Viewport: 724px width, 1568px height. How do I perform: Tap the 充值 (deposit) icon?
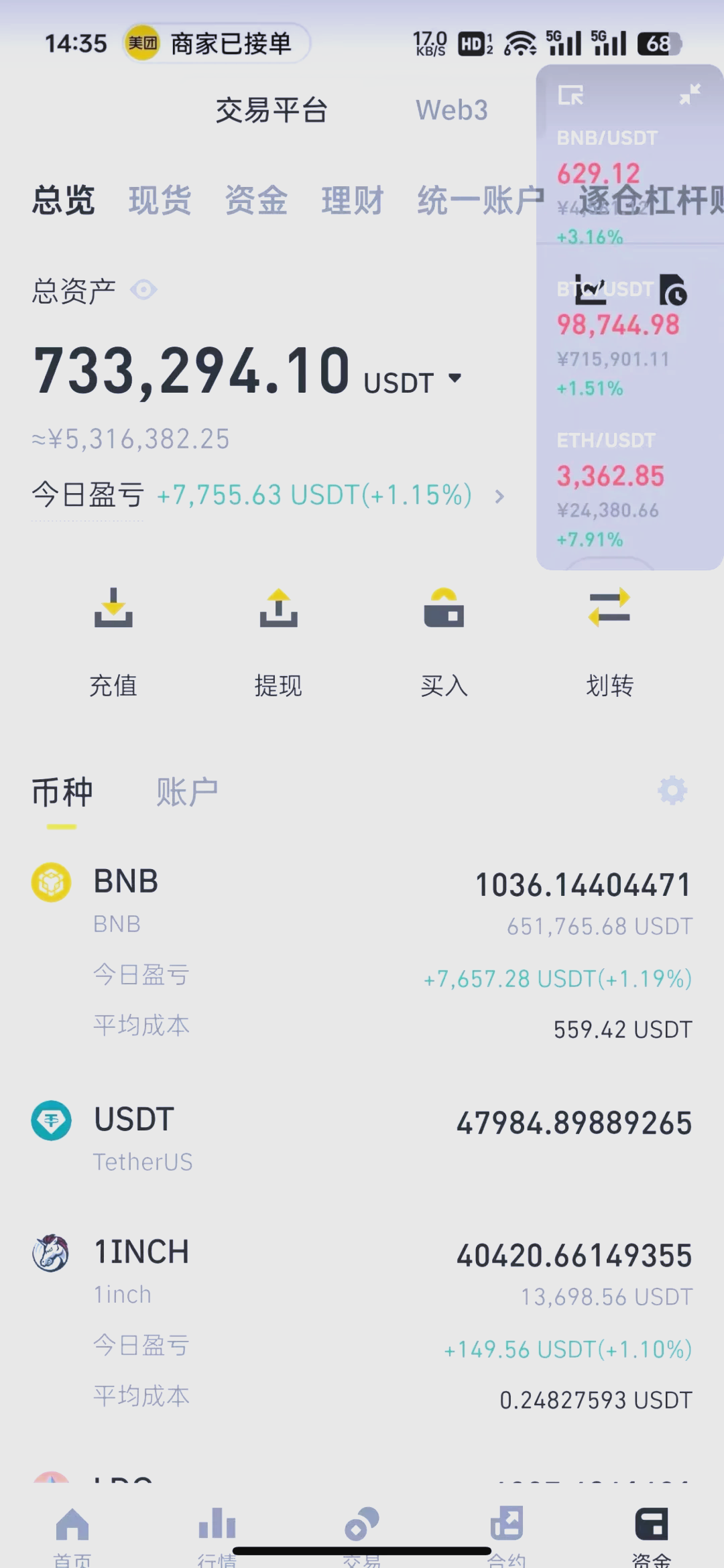coord(113,610)
